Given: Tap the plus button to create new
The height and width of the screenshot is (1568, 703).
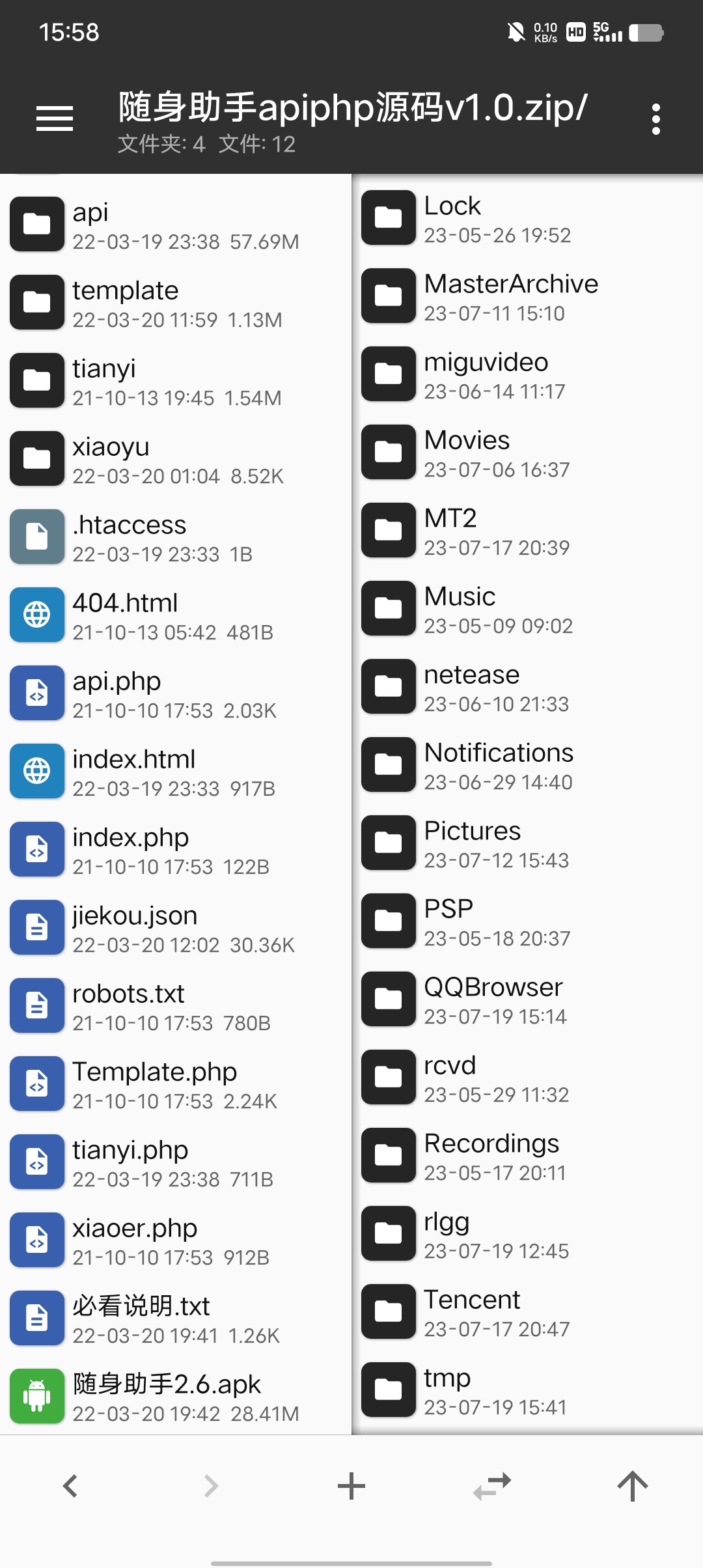Looking at the screenshot, I should pyautogui.click(x=351, y=1486).
